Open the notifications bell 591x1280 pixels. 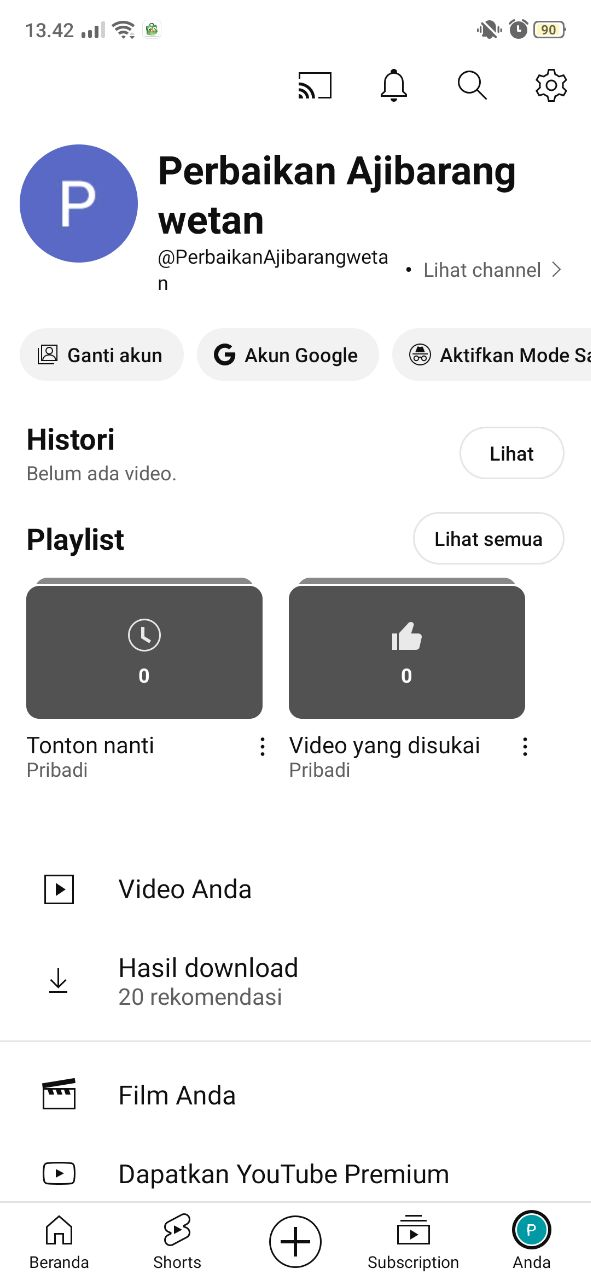[394, 86]
